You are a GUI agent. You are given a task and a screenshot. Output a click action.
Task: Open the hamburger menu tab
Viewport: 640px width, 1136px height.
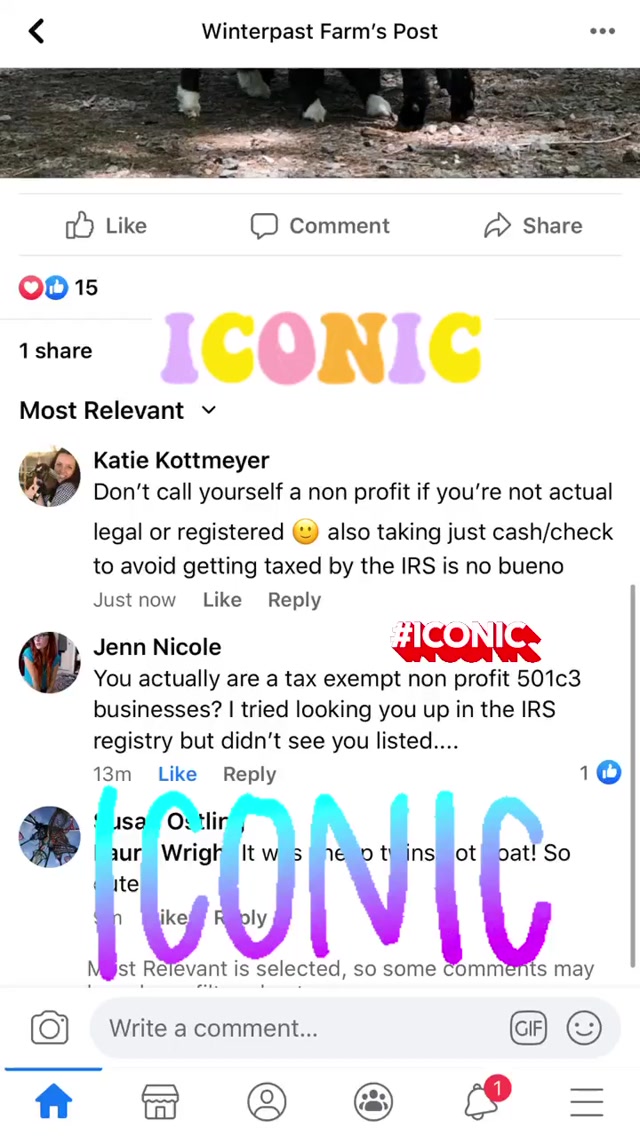point(587,1102)
